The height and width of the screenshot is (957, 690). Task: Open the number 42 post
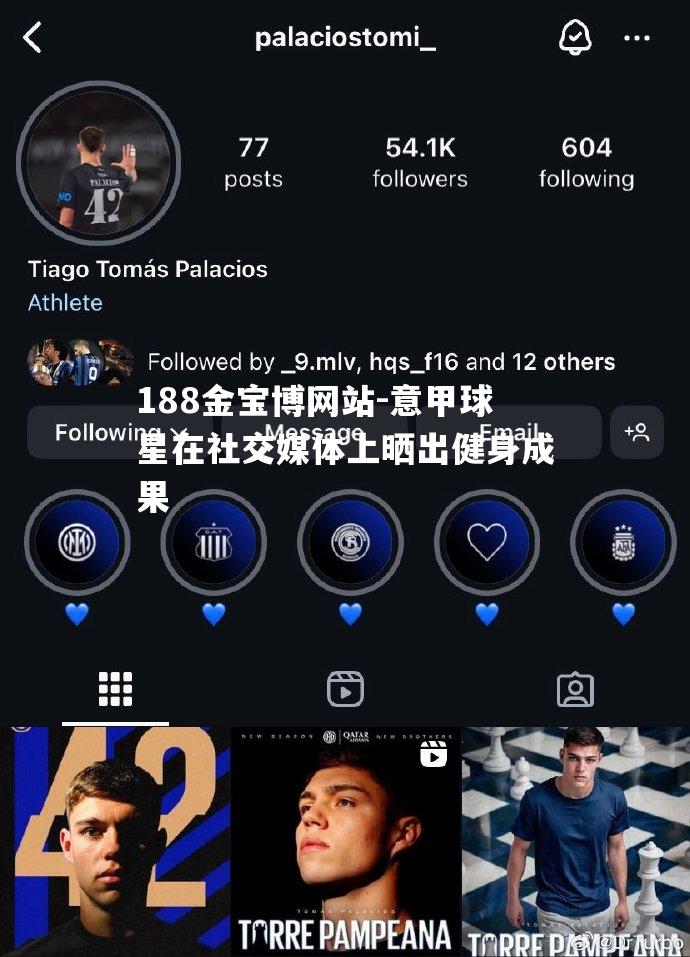(x=113, y=841)
